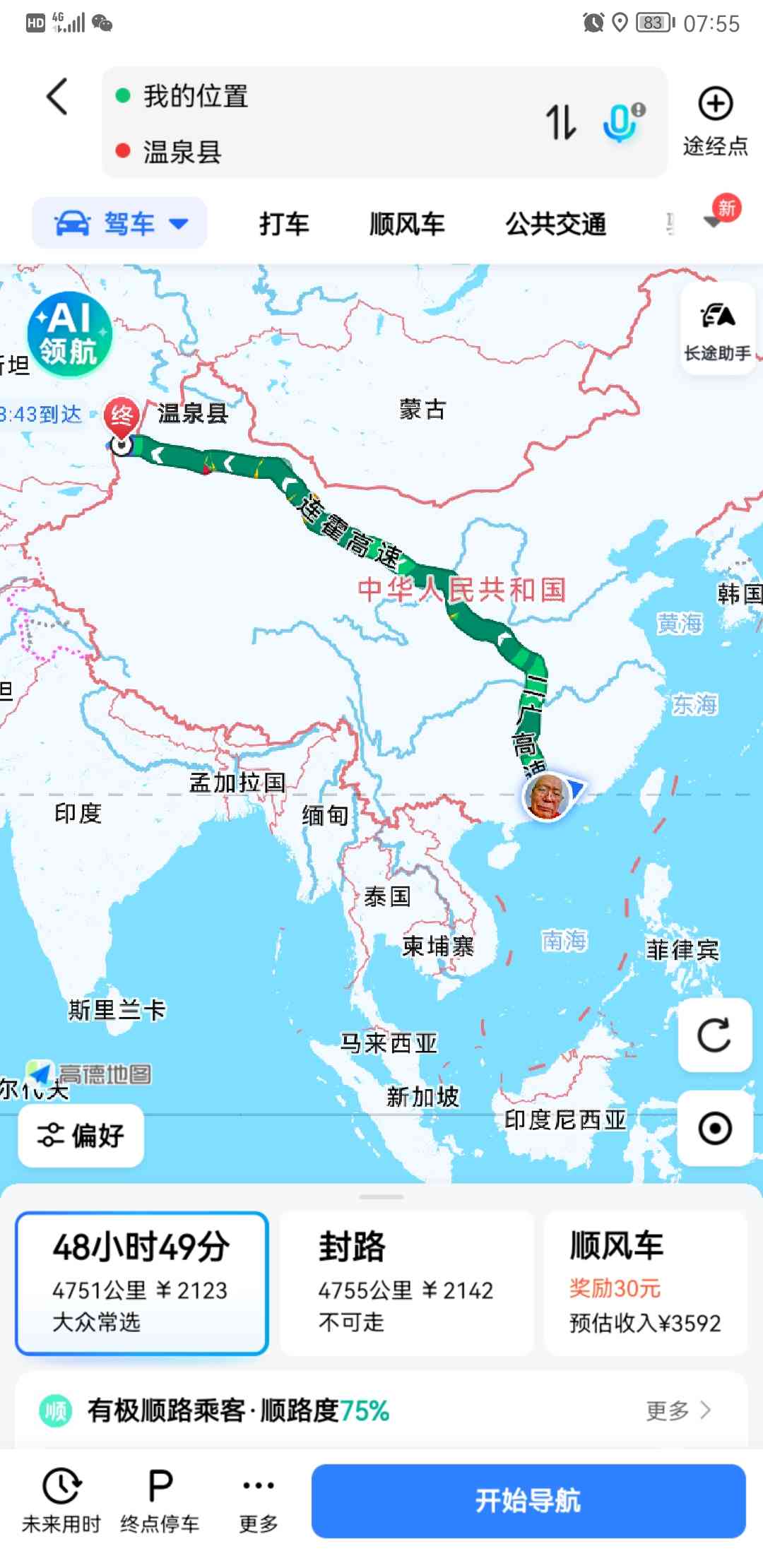The width and height of the screenshot is (763, 1568).
Task: Switch to the 打车 tab
Action: (284, 224)
